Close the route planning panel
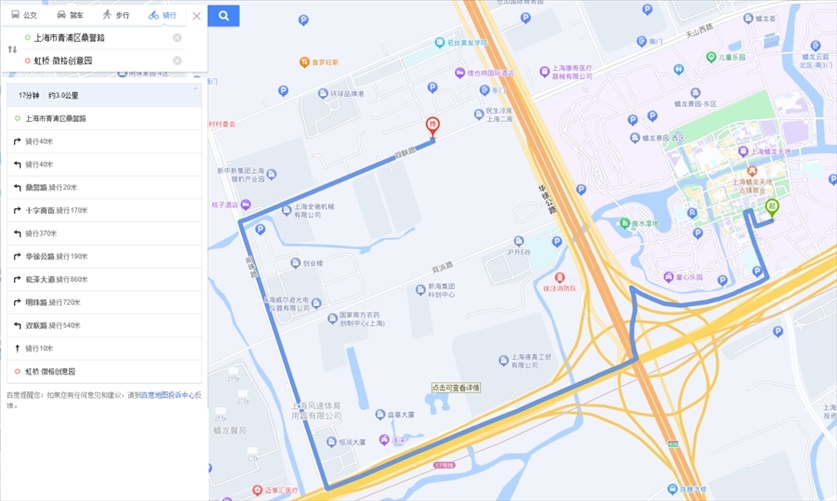The width and height of the screenshot is (837, 501). [196, 16]
